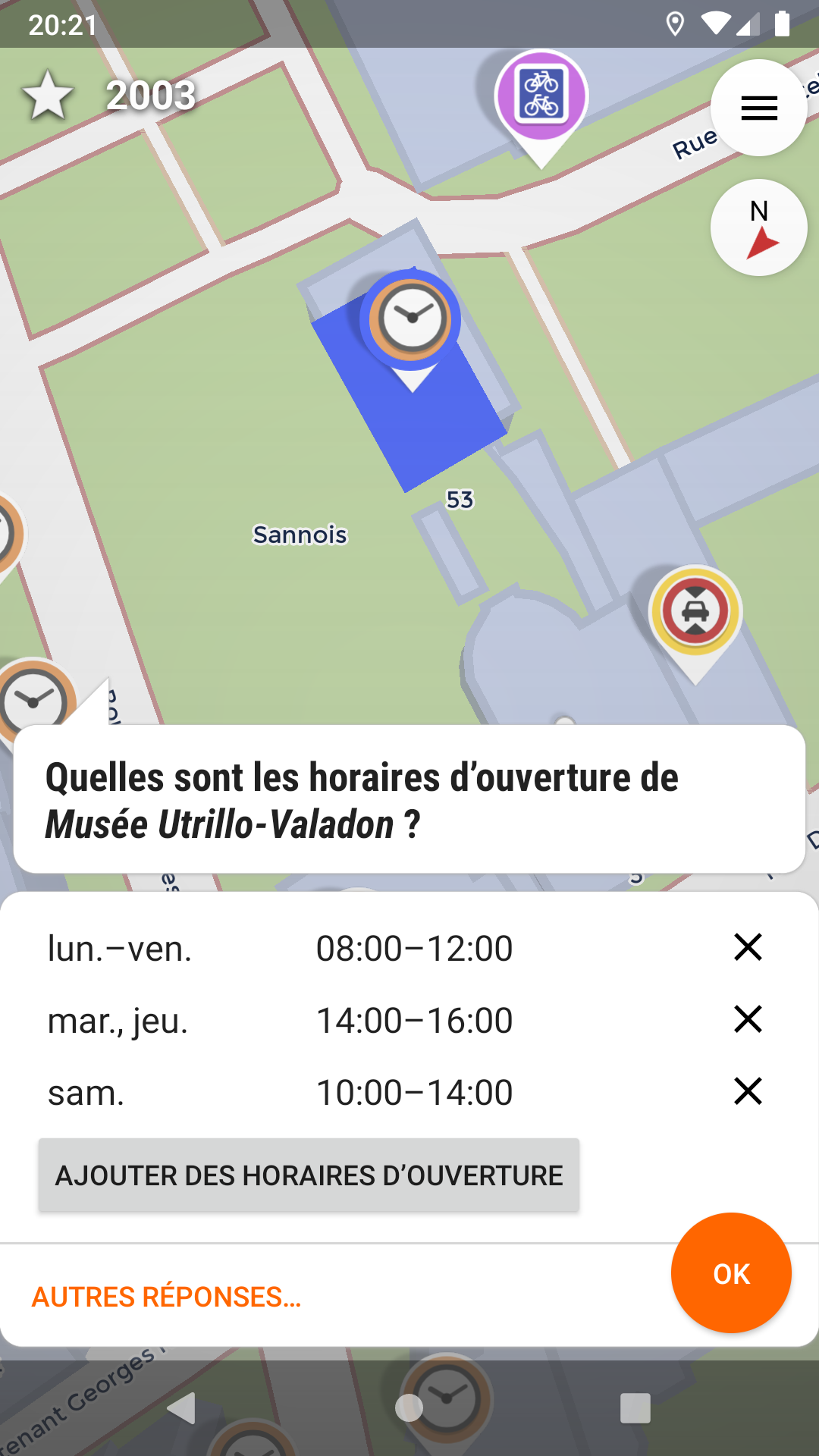
Task: Delete the mar., jeu. opening hours row
Action: tap(748, 1019)
